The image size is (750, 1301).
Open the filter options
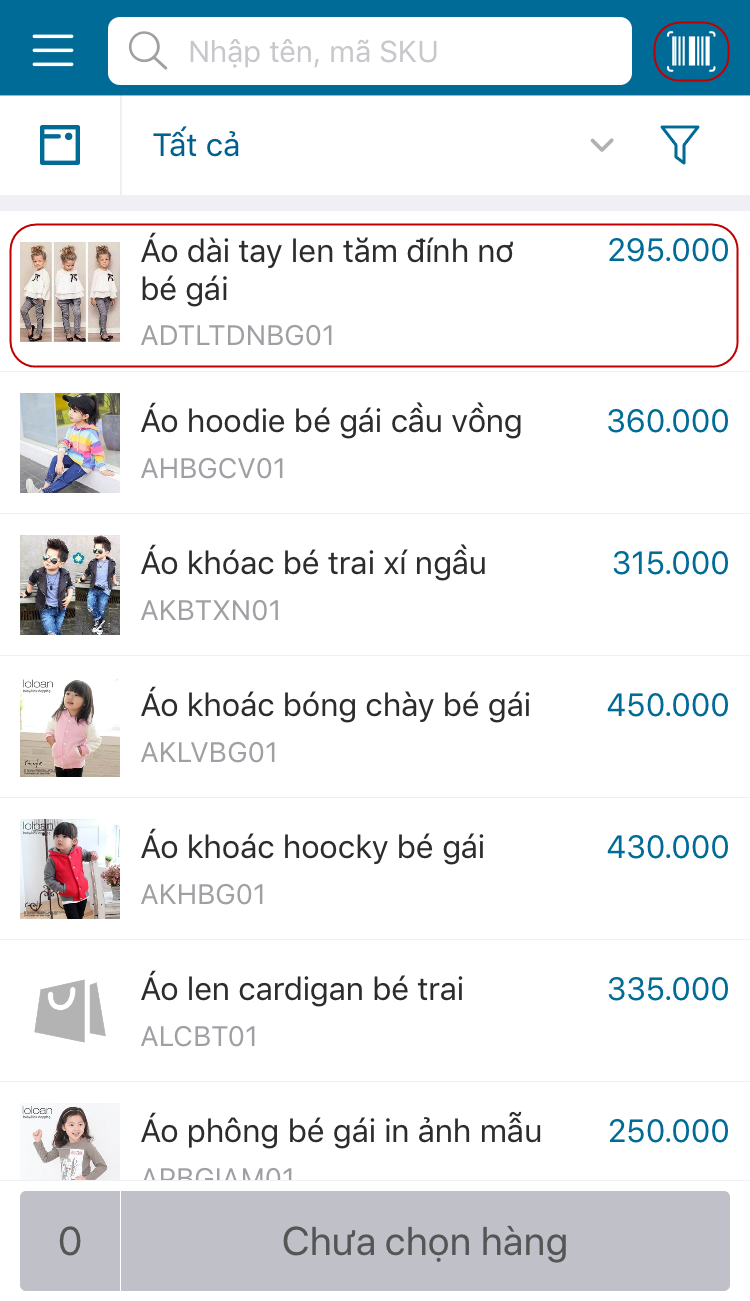[x=680, y=145]
